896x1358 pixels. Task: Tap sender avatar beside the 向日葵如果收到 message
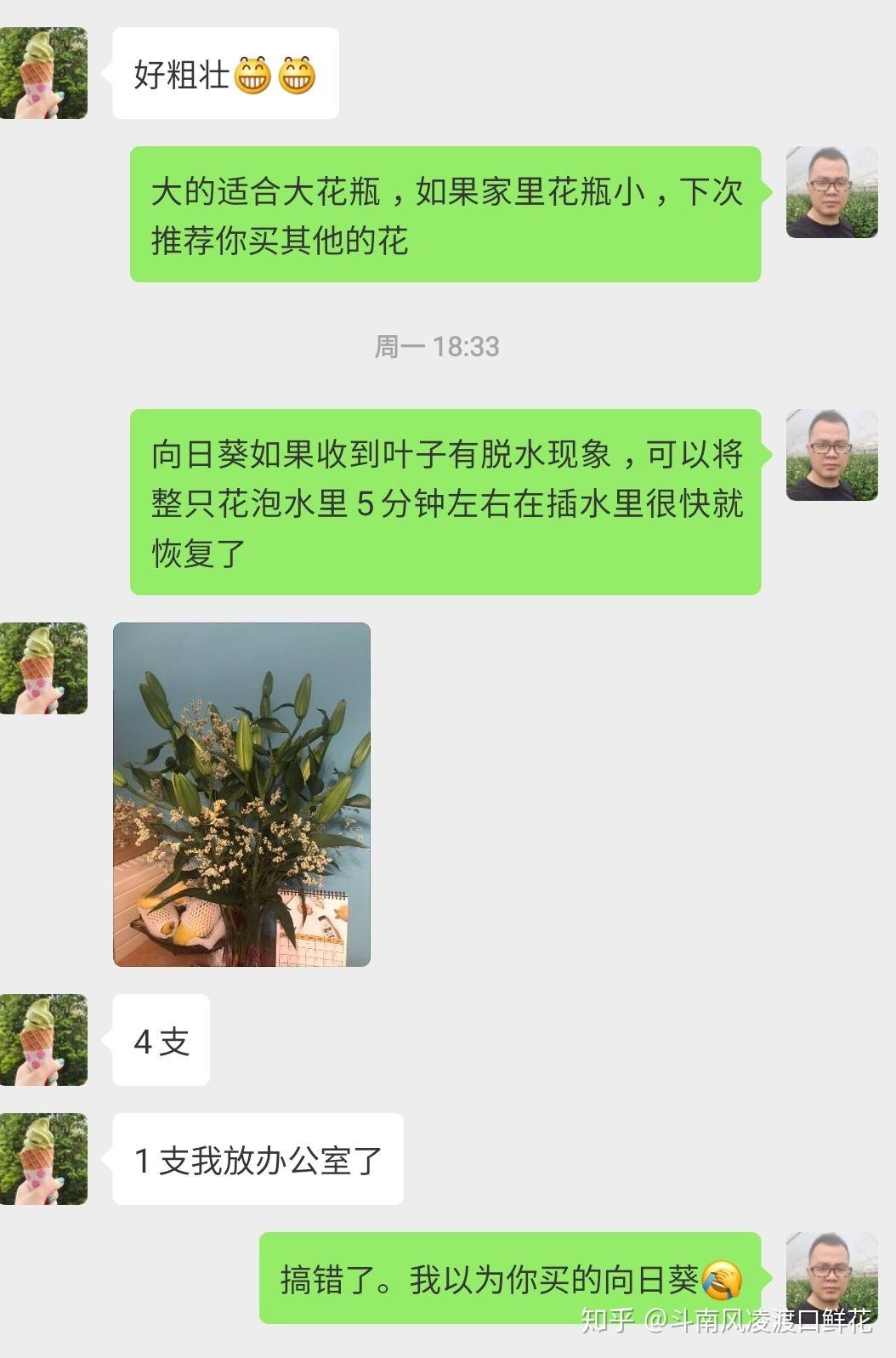point(831,454)
